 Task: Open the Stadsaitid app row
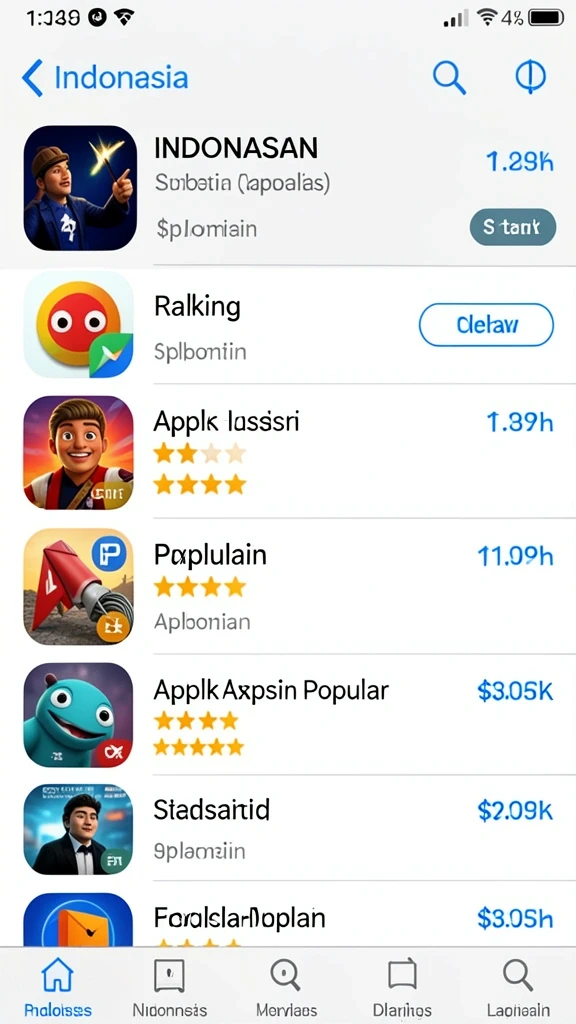pyautogui.click(x=288, y=828)
